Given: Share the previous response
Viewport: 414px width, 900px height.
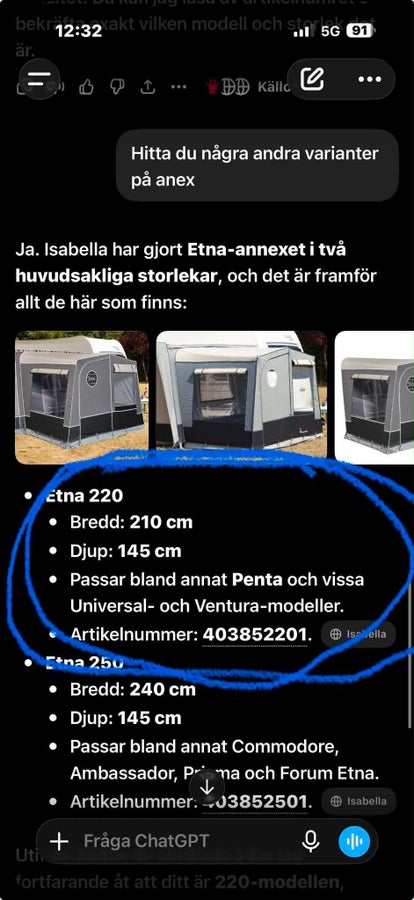Looking at the screenshot, I should 148,87.
